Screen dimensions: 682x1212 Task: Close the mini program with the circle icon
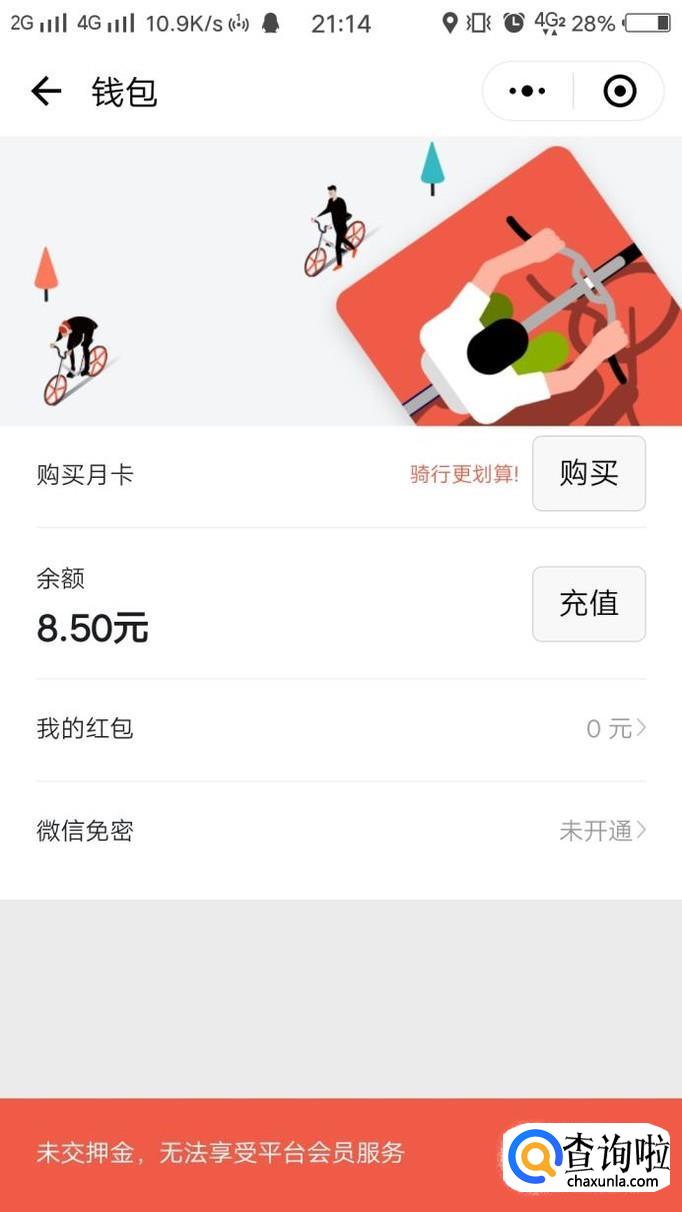point(620,91)
